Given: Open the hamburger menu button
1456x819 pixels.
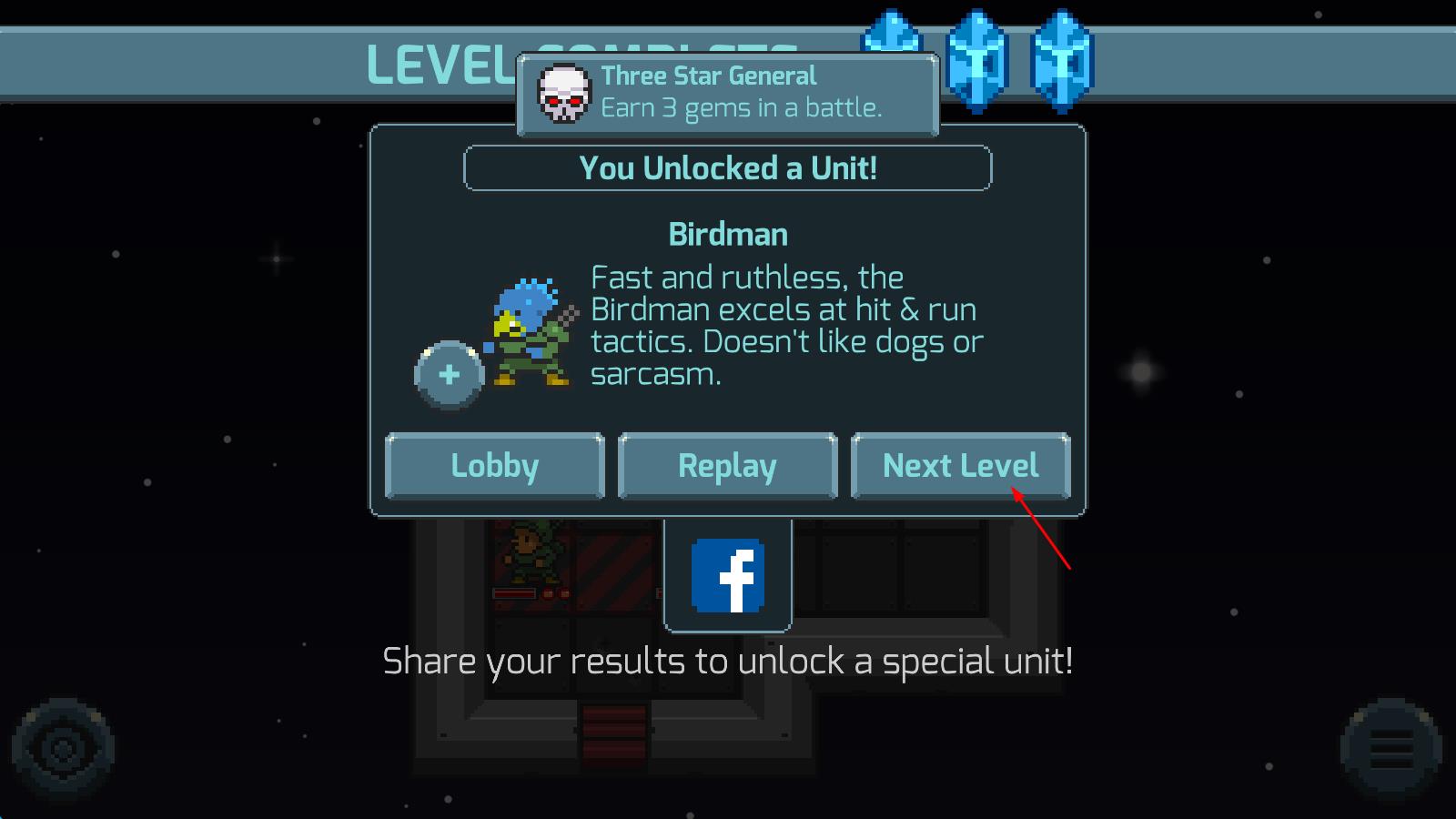Looking at the screenshot, I should click(x=1391, y=750).
